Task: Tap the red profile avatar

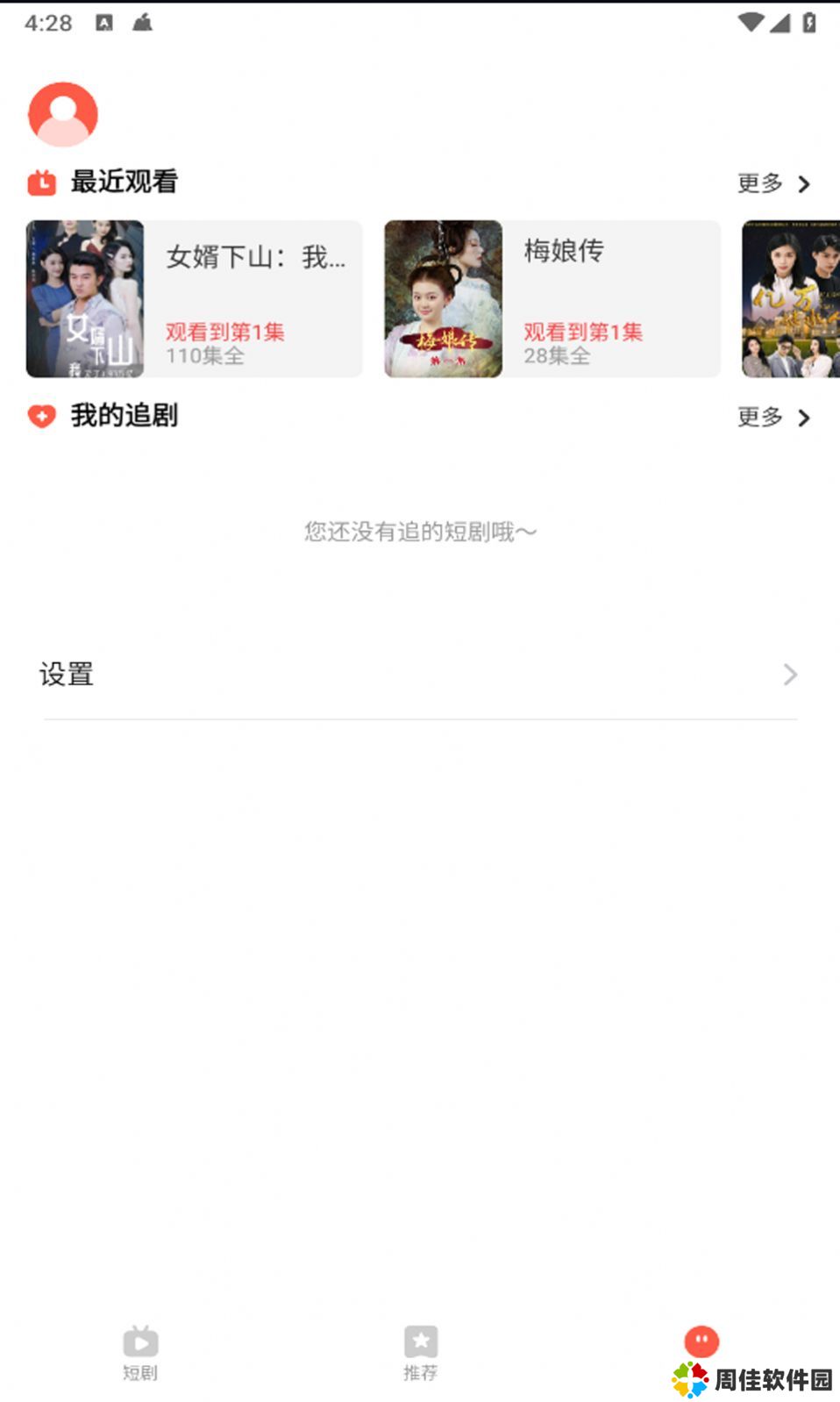Action: tap(63, 114)
